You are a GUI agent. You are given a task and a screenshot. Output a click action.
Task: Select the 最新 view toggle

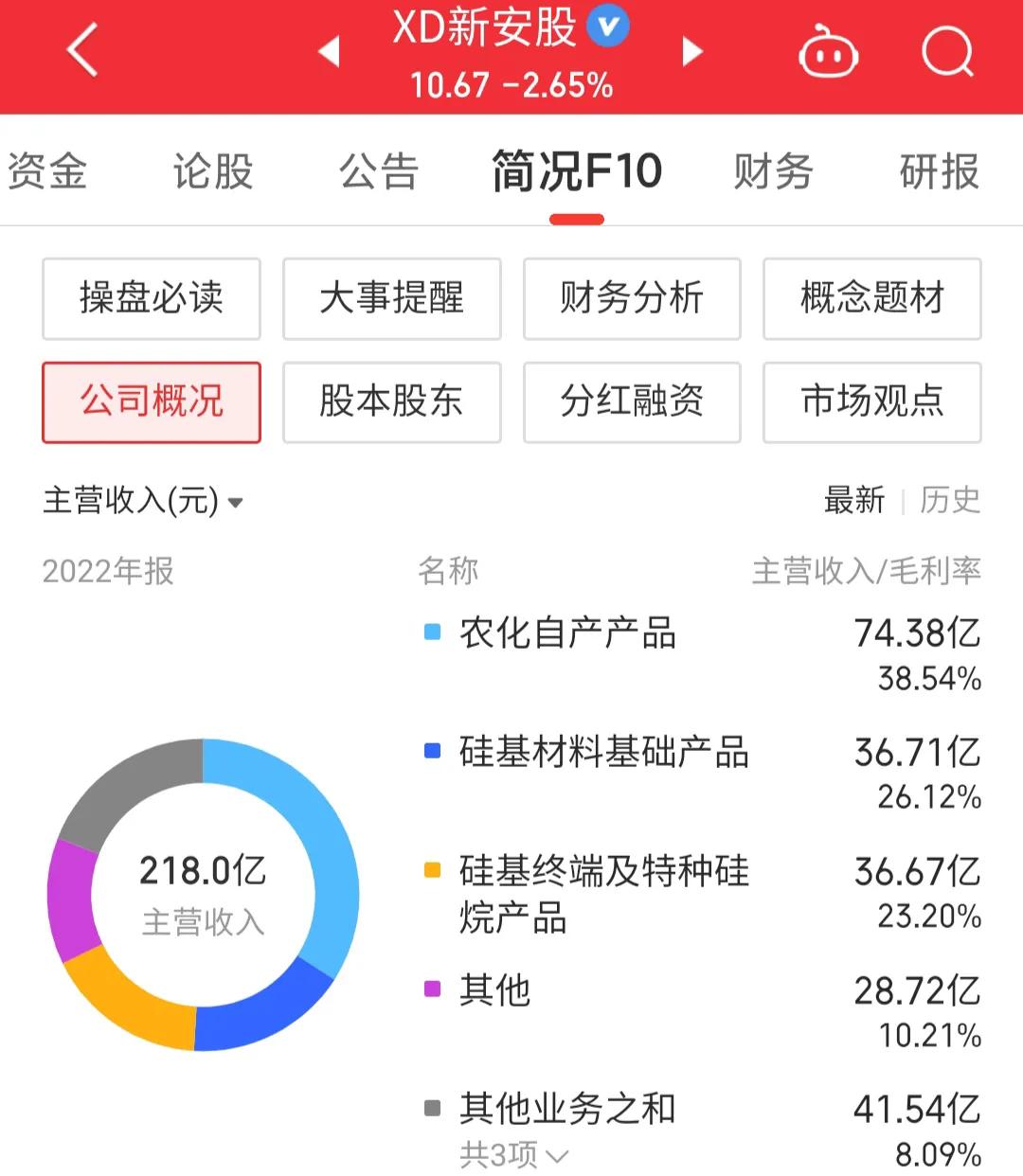(x=853, y=501)
